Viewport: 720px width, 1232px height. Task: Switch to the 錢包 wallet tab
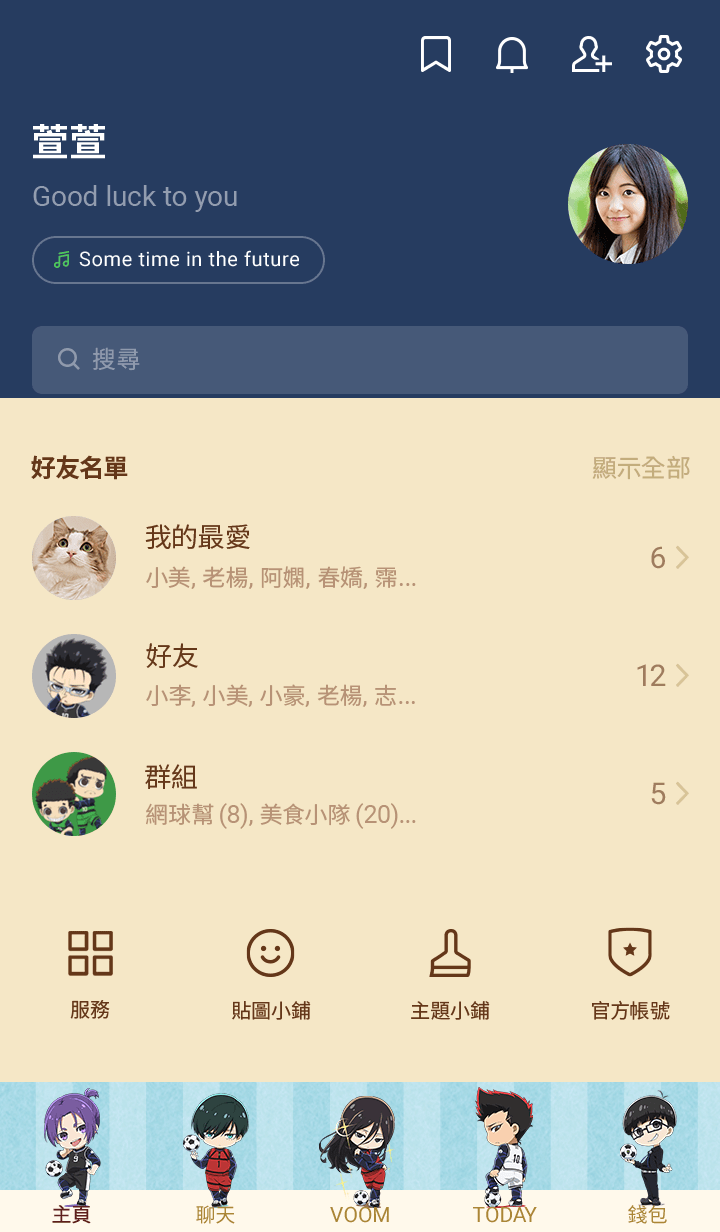point(647,1160)
